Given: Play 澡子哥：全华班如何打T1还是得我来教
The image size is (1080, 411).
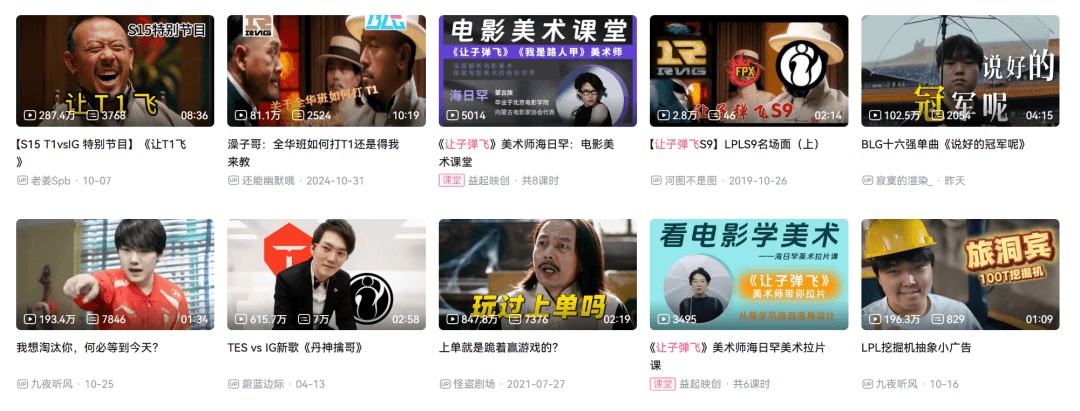Looking at the screenshot, I should (x=326, y=70).
